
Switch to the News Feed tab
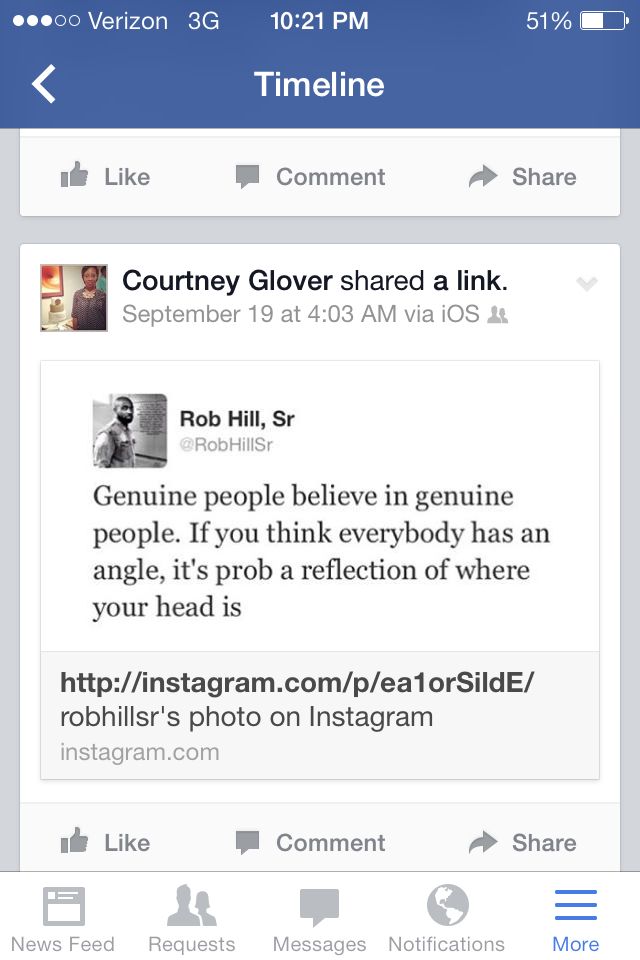63,920
